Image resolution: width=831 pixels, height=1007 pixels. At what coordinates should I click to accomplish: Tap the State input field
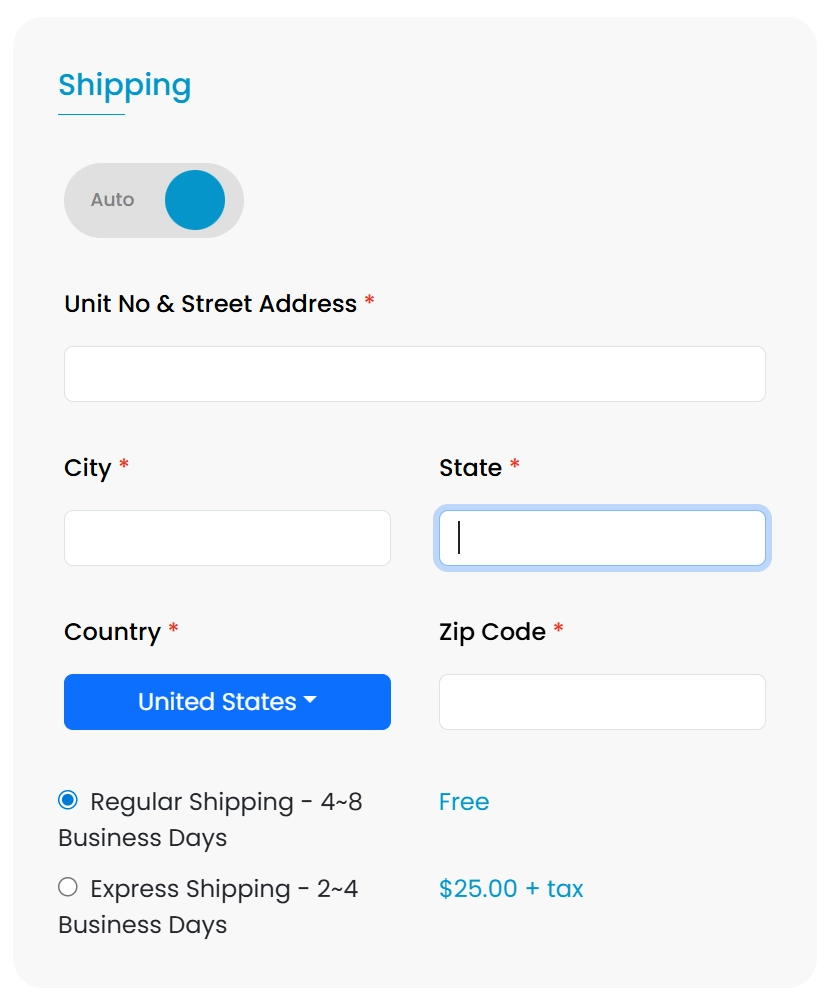pos(602,538)
